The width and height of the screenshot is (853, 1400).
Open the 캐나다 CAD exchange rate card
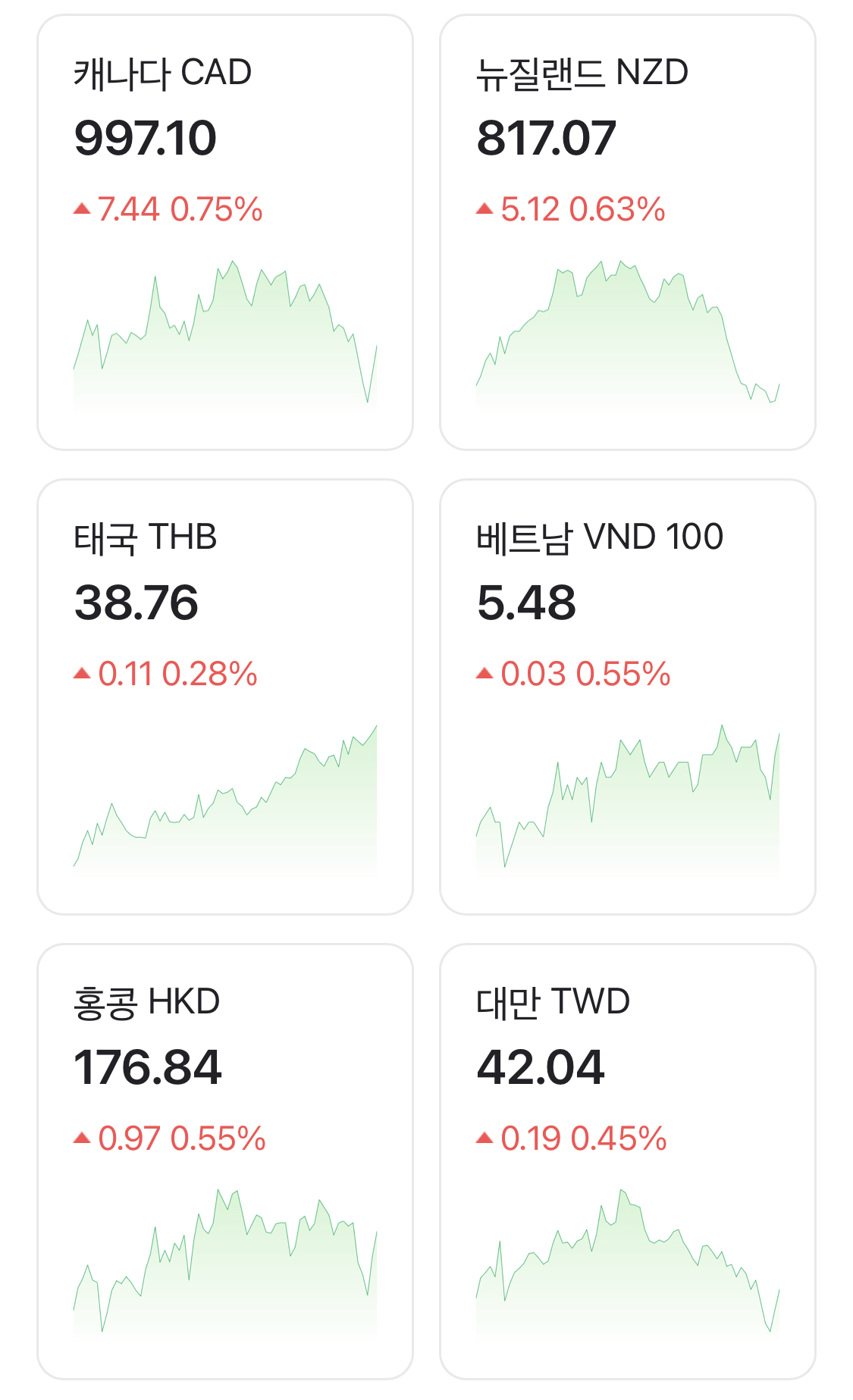(225, 232)
